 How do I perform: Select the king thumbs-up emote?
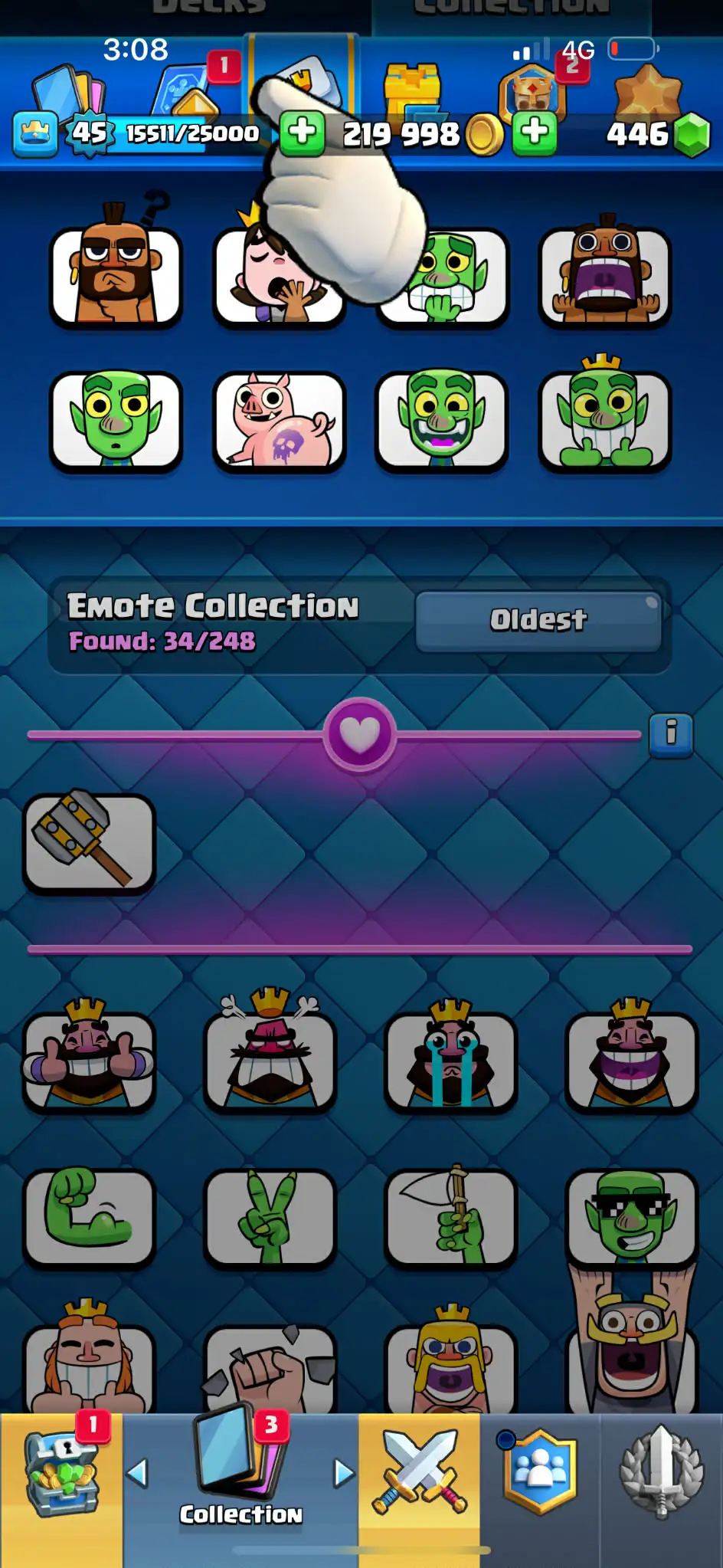89,1061
